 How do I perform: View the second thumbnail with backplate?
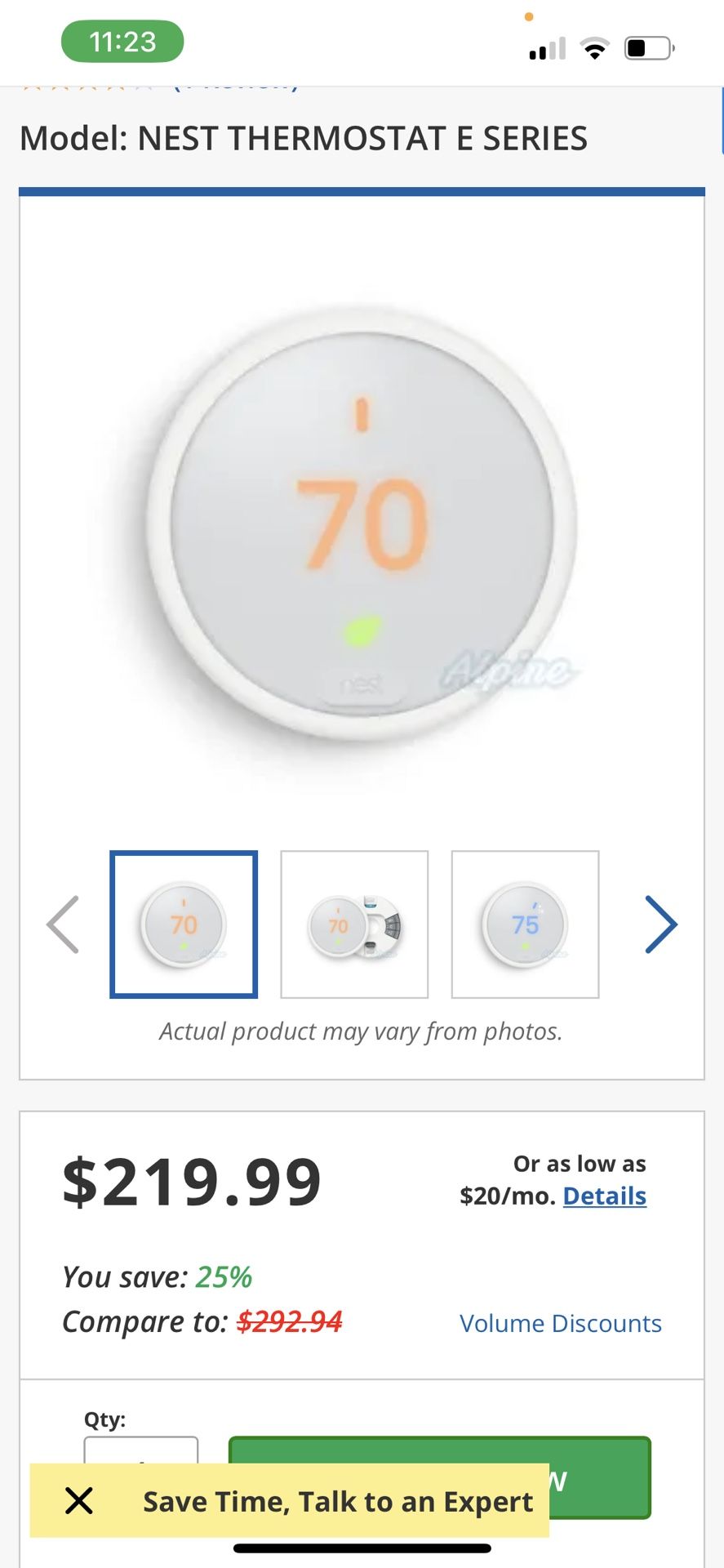coord(354,924)
